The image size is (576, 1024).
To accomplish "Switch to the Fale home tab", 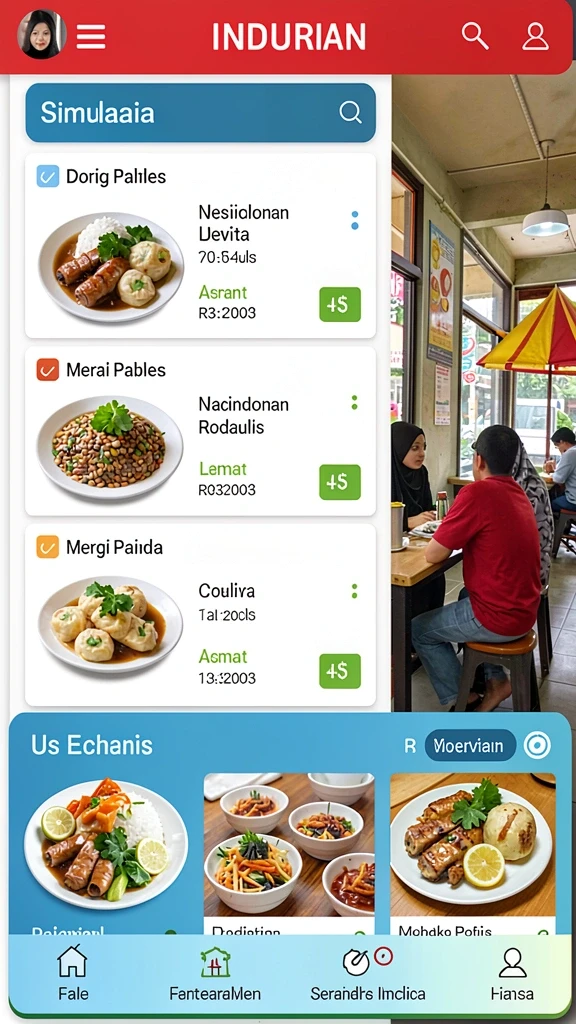I will coord(72,972).
